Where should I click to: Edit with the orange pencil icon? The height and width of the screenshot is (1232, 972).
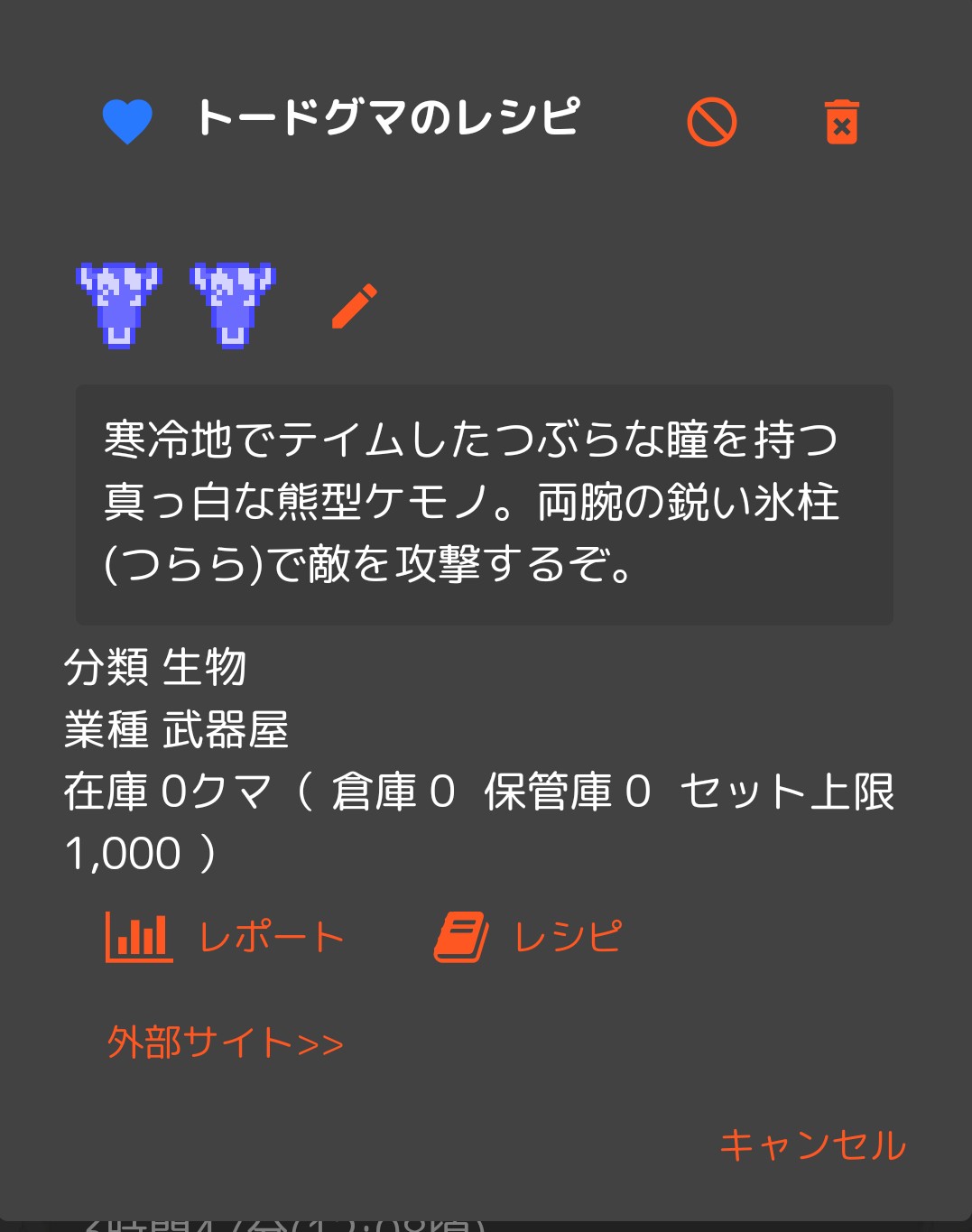coord(355,306)
